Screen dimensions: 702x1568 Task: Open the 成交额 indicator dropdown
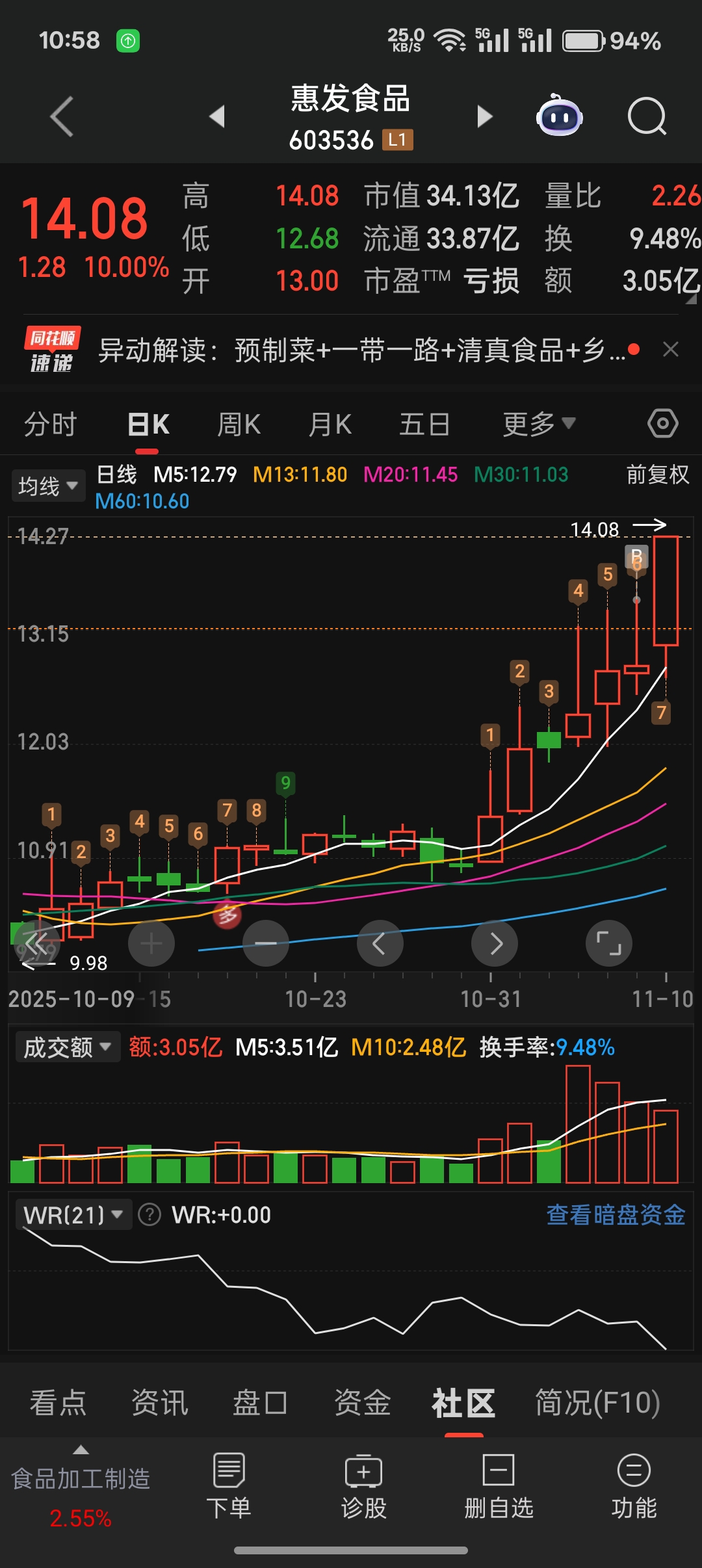pyautogui.click(x=68, y=1047)
